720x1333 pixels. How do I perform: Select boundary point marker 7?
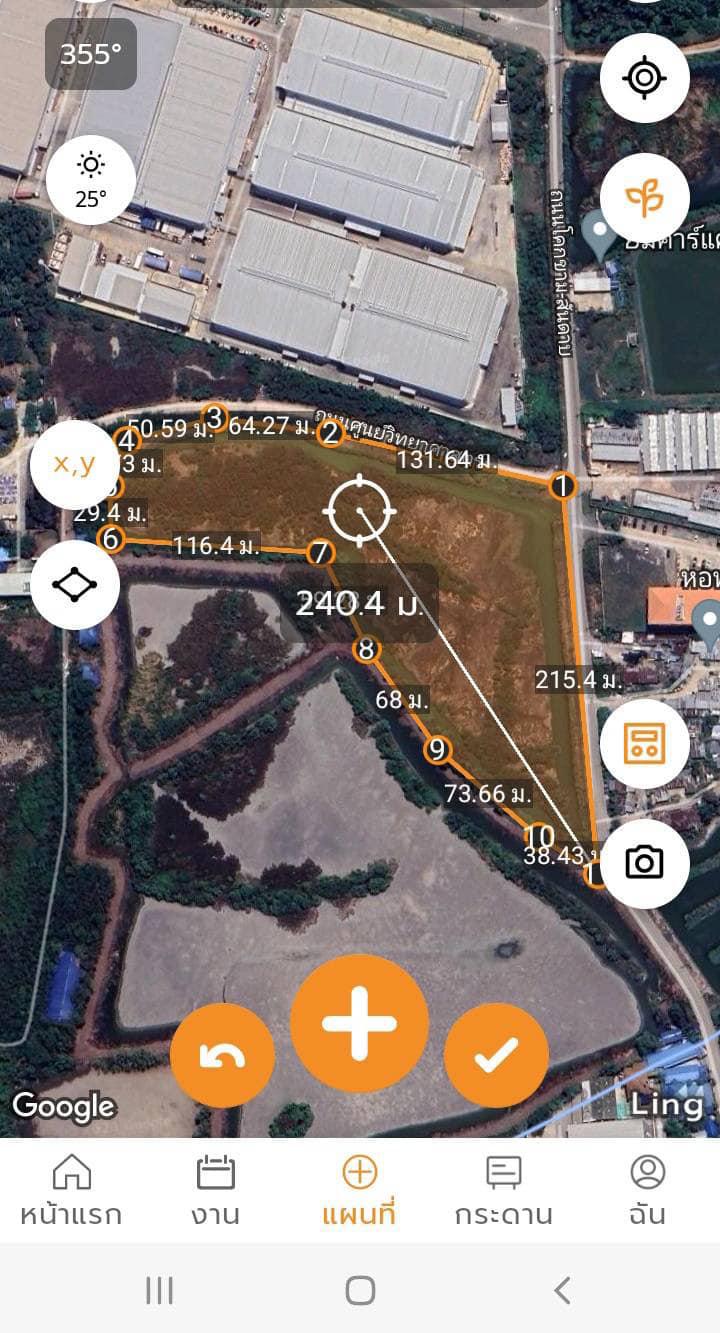pos(319,552)
